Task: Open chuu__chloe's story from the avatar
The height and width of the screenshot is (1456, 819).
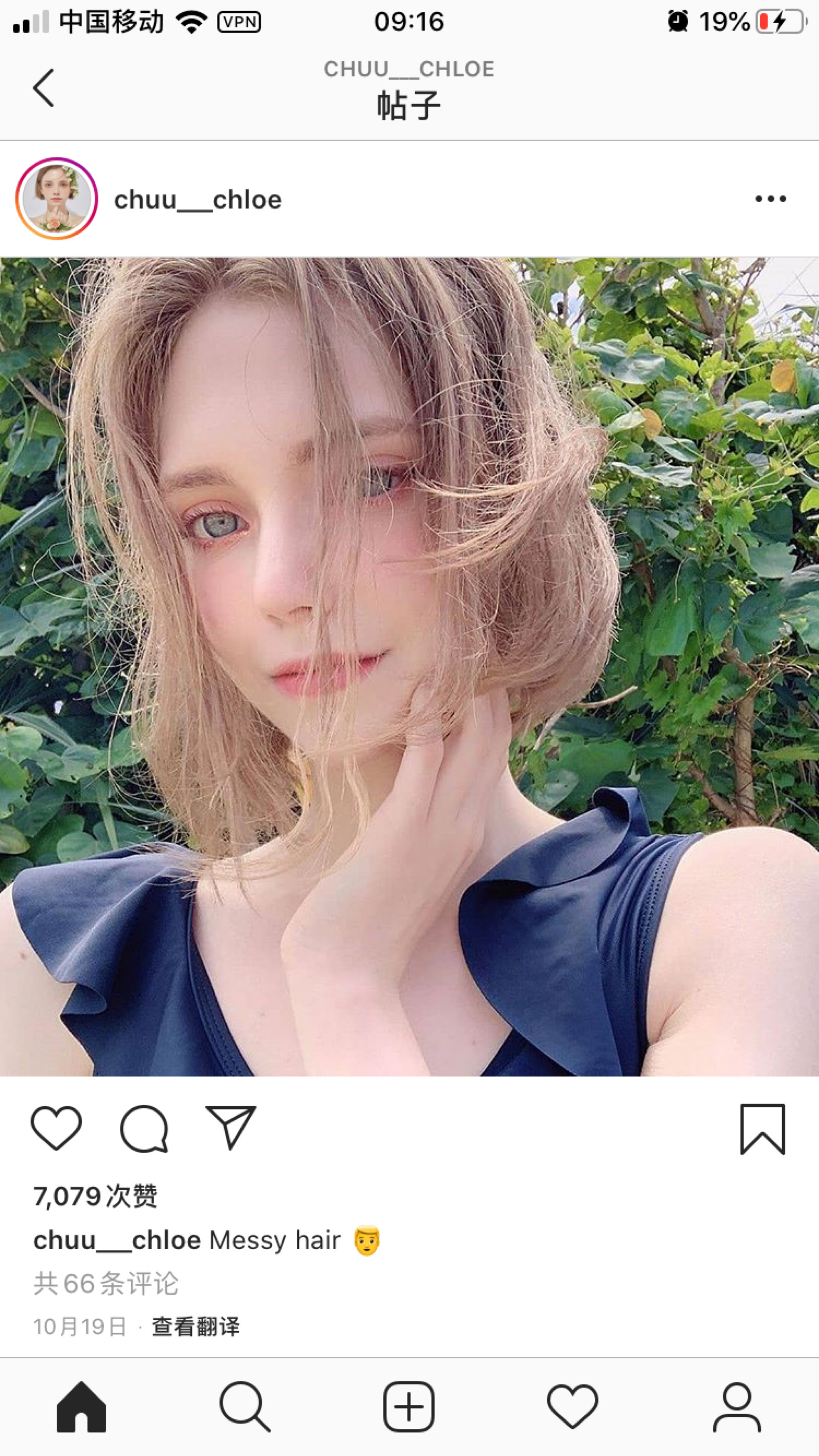Action: [56, 199]
